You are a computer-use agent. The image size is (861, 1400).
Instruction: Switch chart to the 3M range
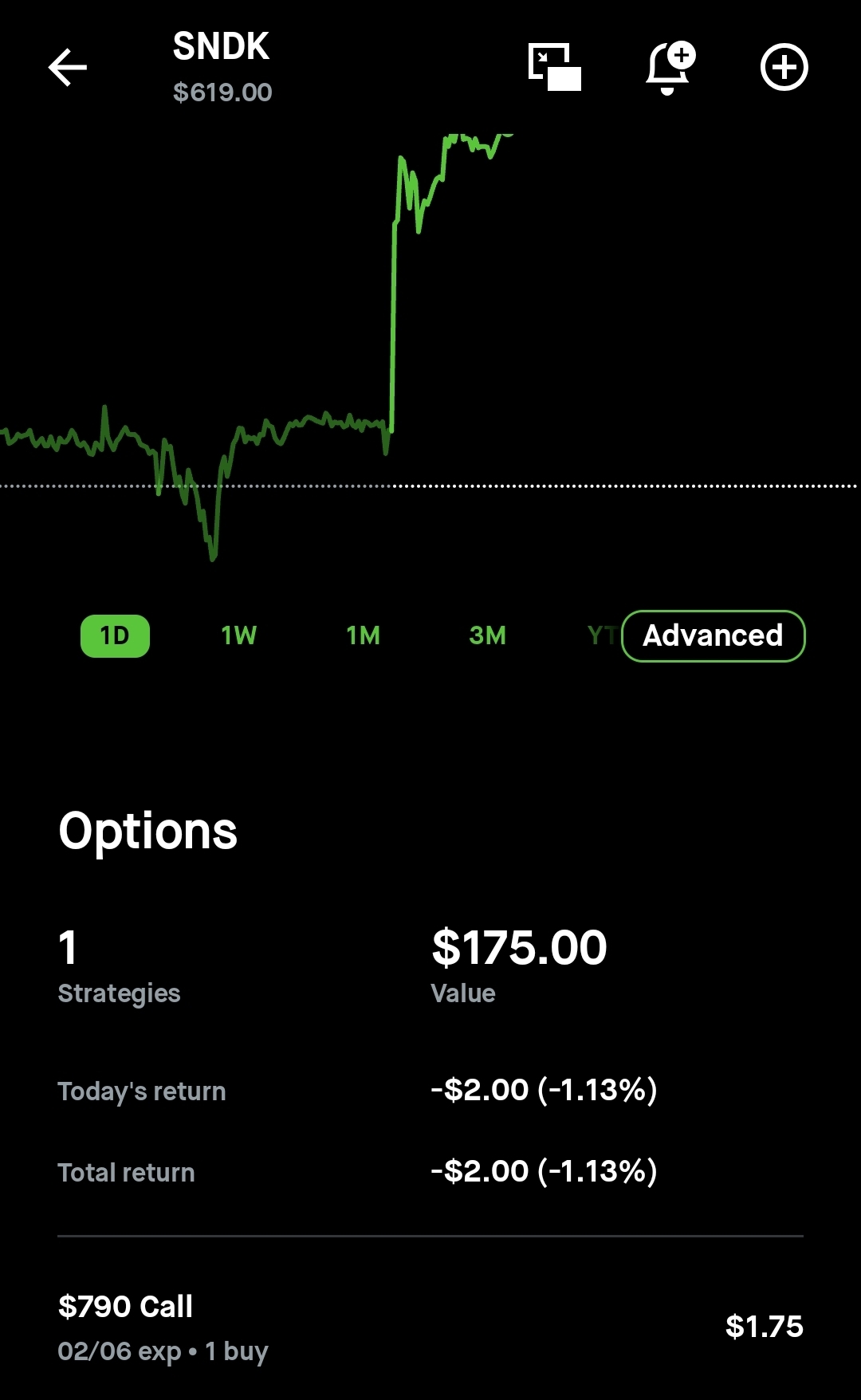[488, 636]
